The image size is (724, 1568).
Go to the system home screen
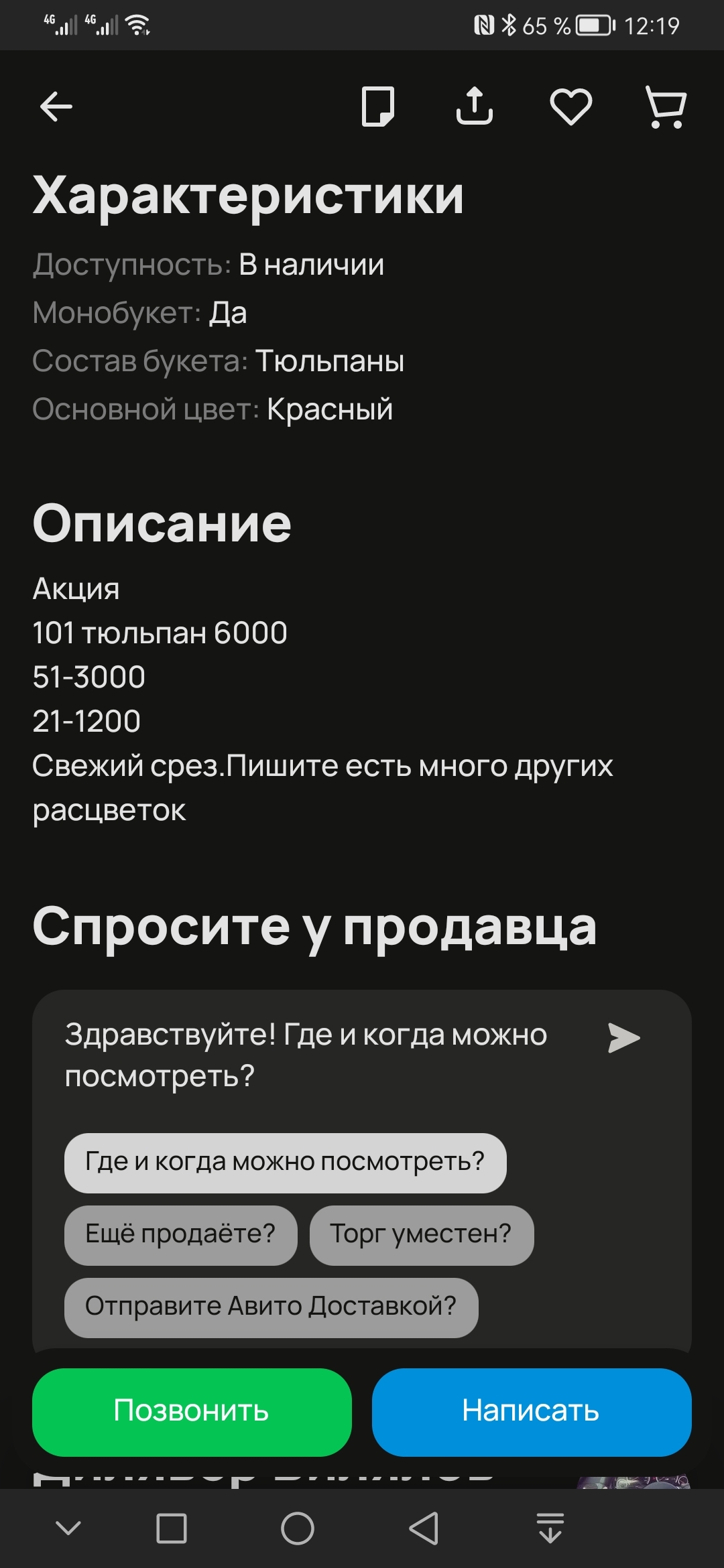[298, 1528]
